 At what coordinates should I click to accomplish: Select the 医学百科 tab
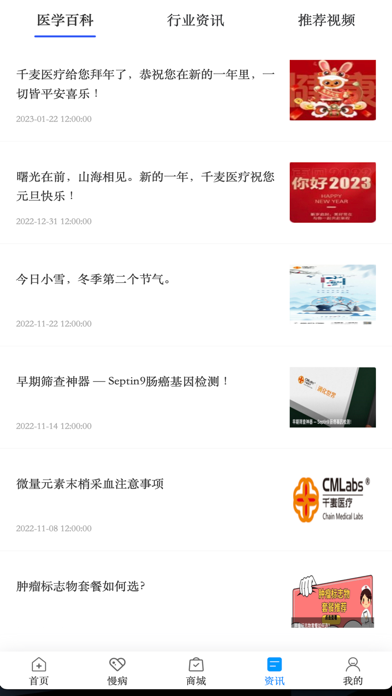tap(65, 20)
